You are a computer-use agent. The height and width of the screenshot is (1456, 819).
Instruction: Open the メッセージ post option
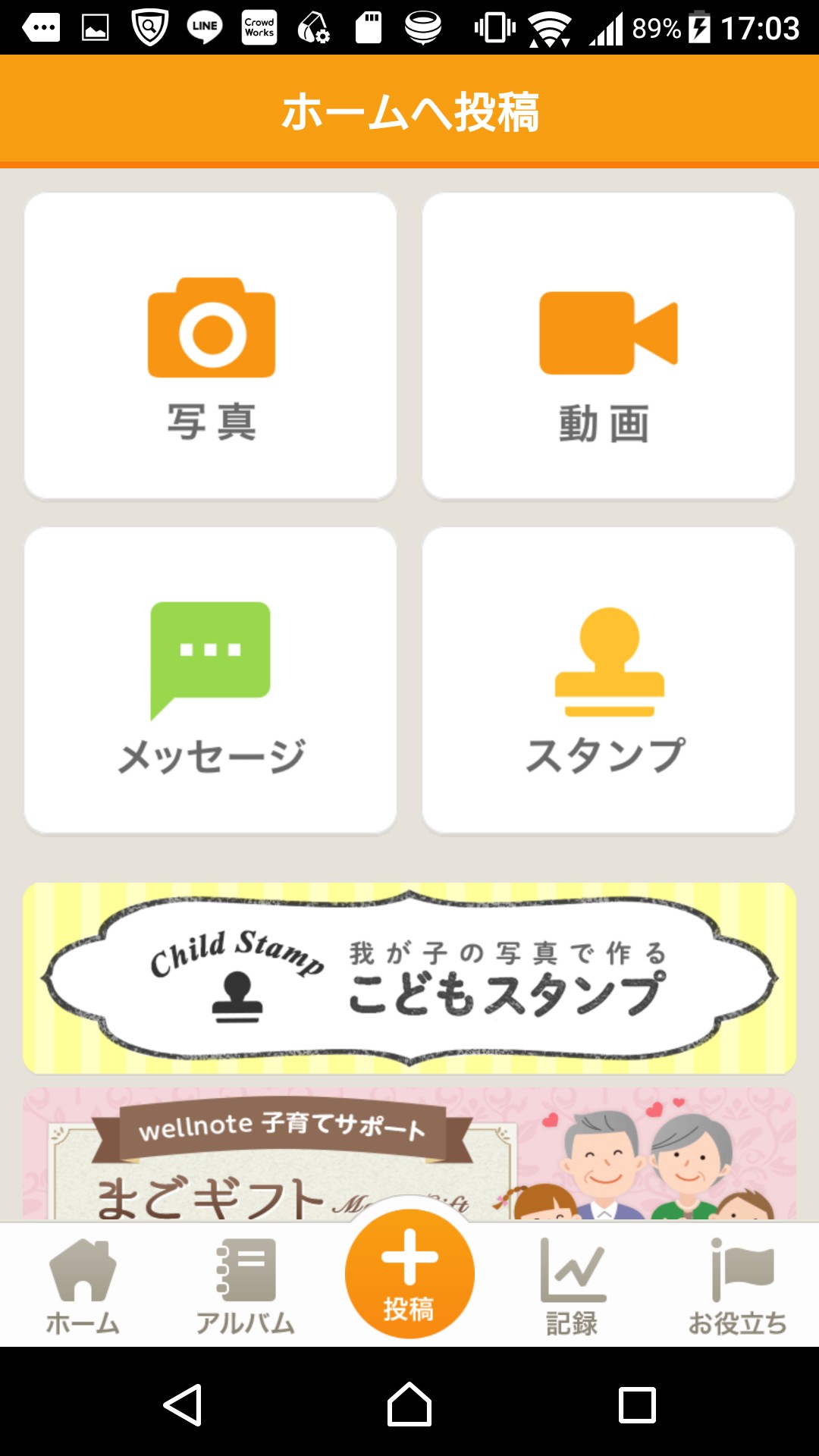coord(210,680)
